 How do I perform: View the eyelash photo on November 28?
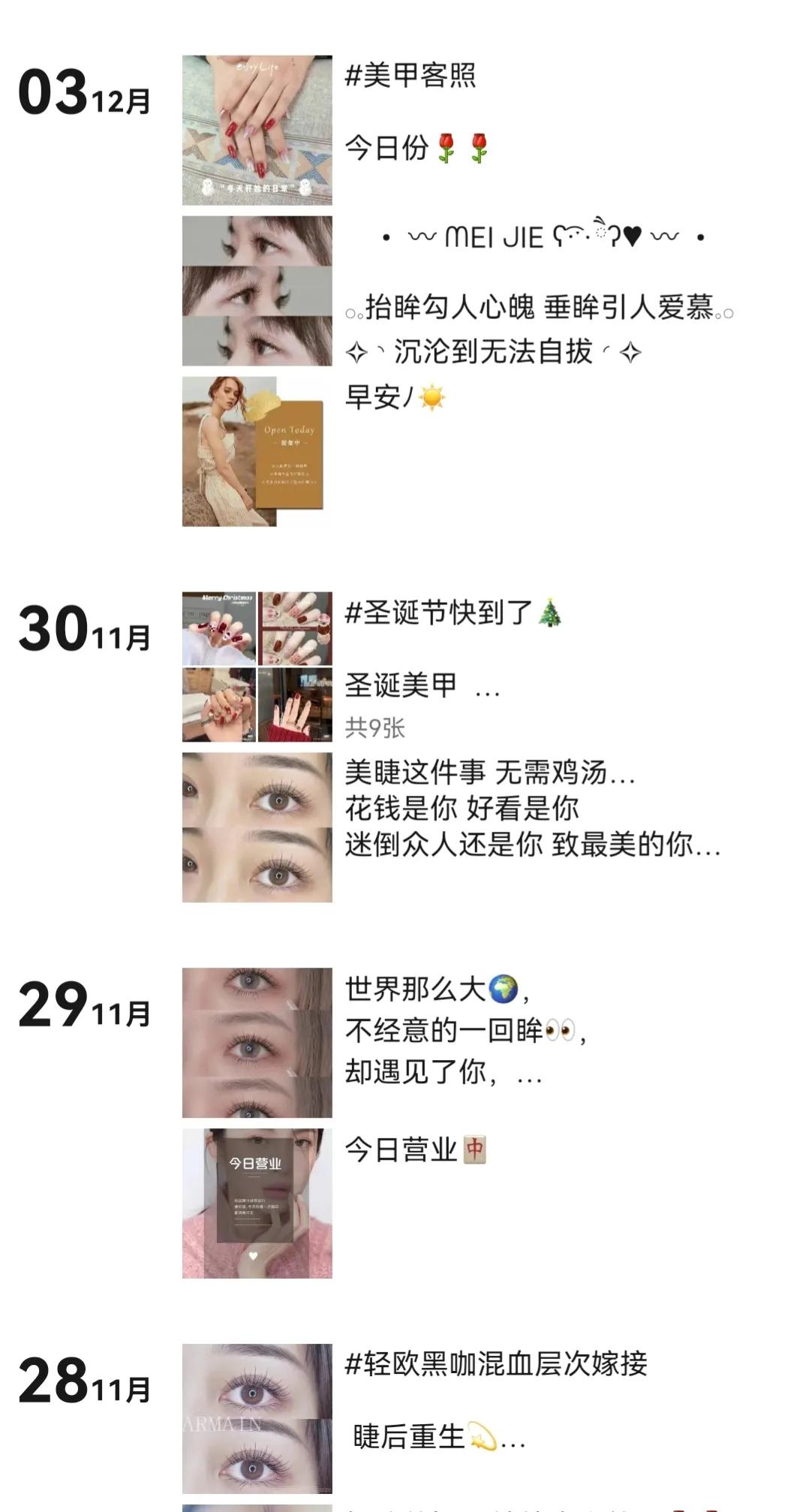click(x=257, y=1419)
